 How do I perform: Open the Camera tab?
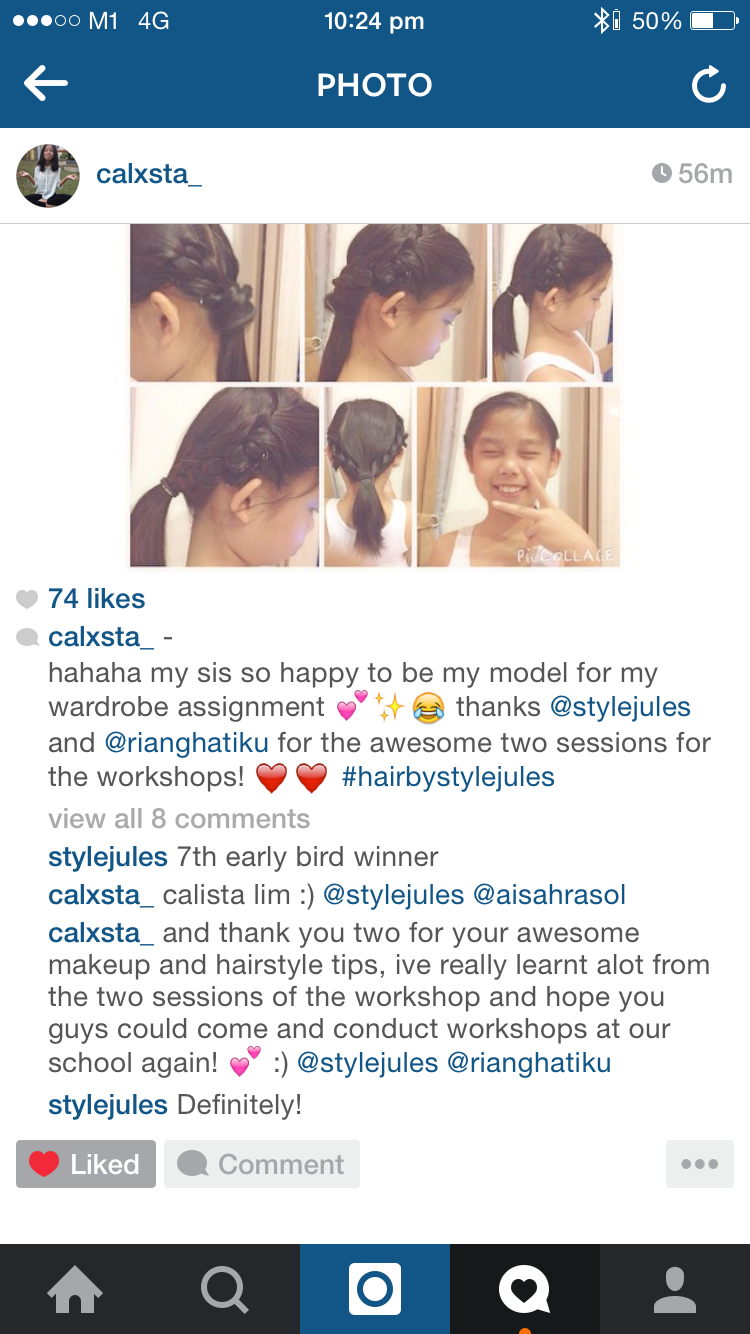[375, 1289]
